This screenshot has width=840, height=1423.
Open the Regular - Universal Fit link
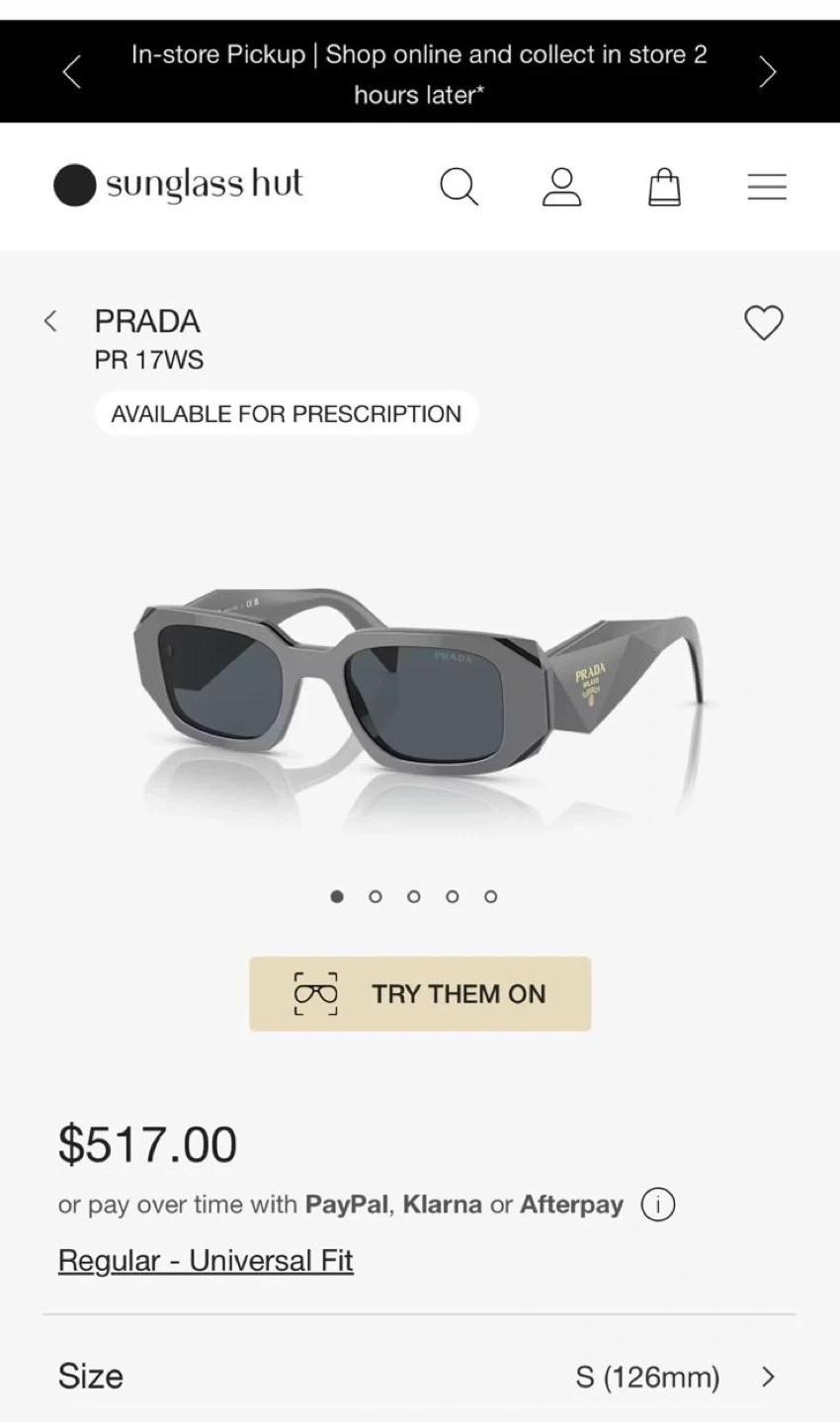pyautogui.click(x=206, y=1261)
